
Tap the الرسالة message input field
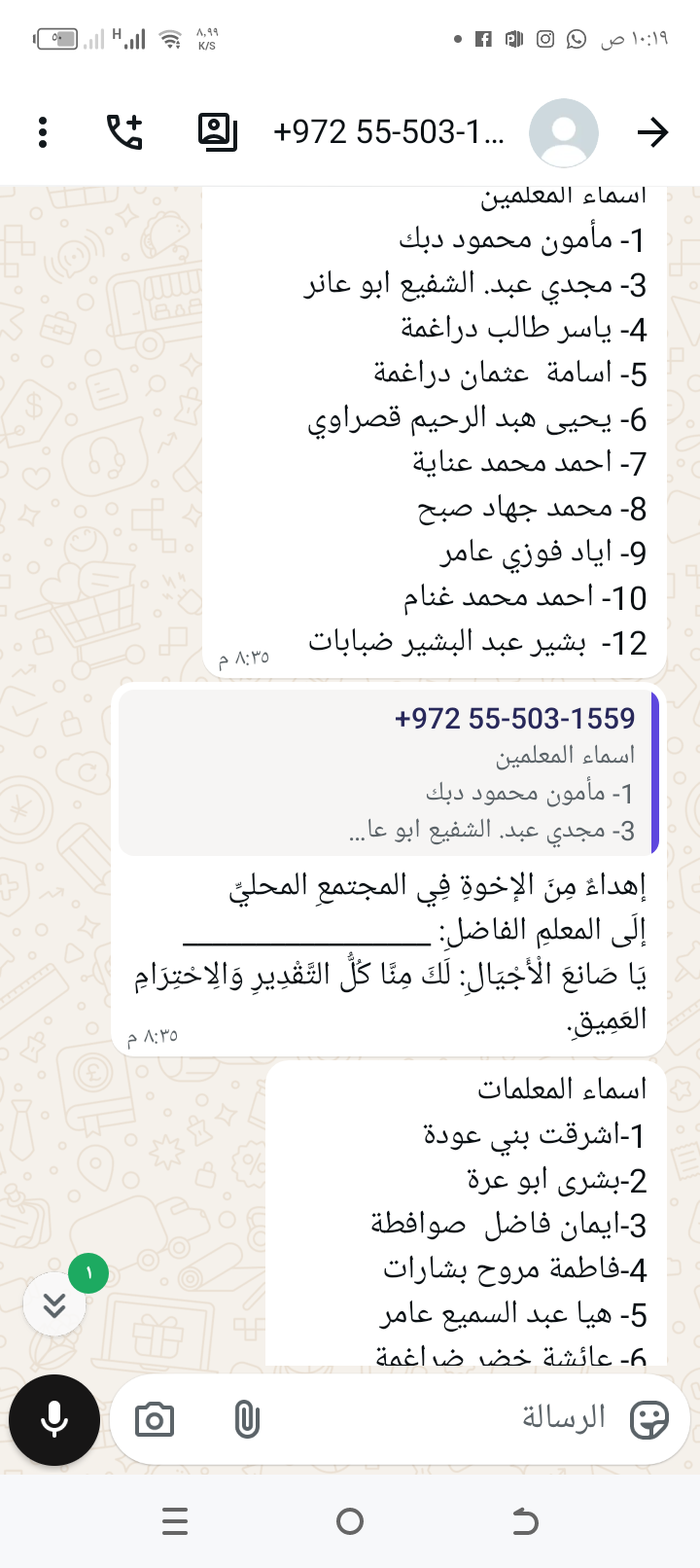[437, 1418]
